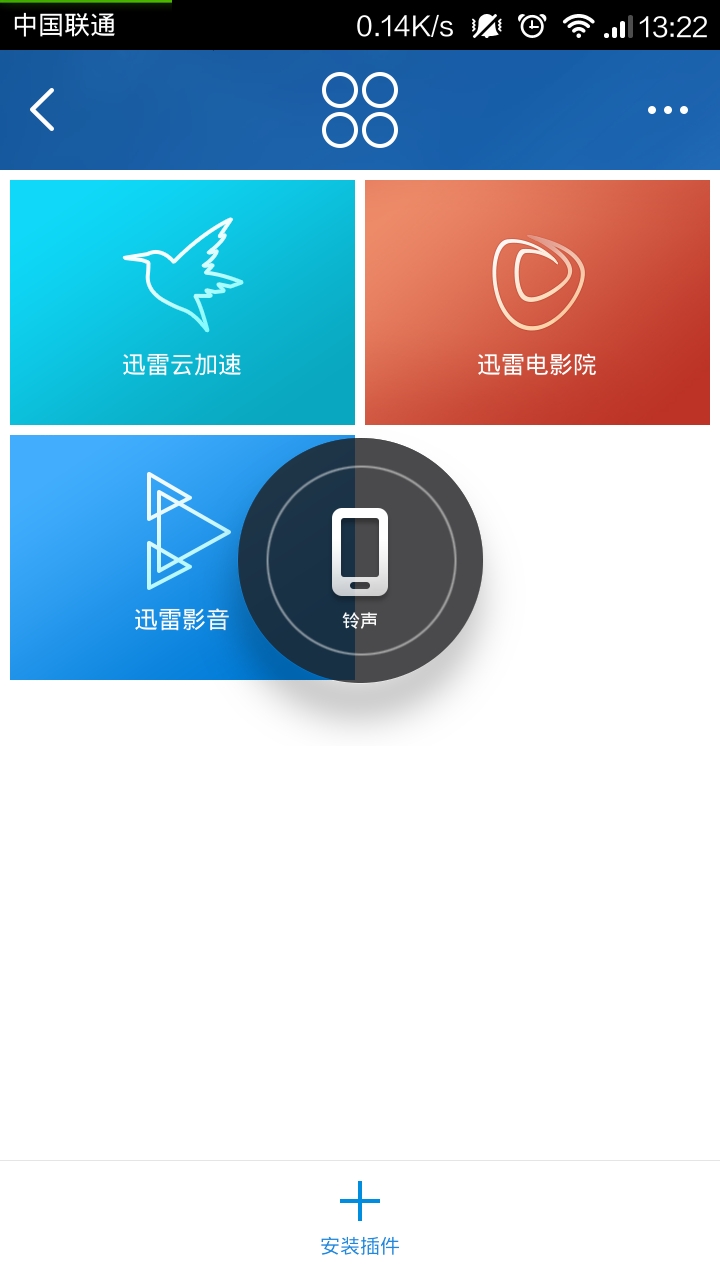Viewport: 720px width, 1280px height.
Task: Open the three-dot overflow menu
Action: tap(668, 110)
